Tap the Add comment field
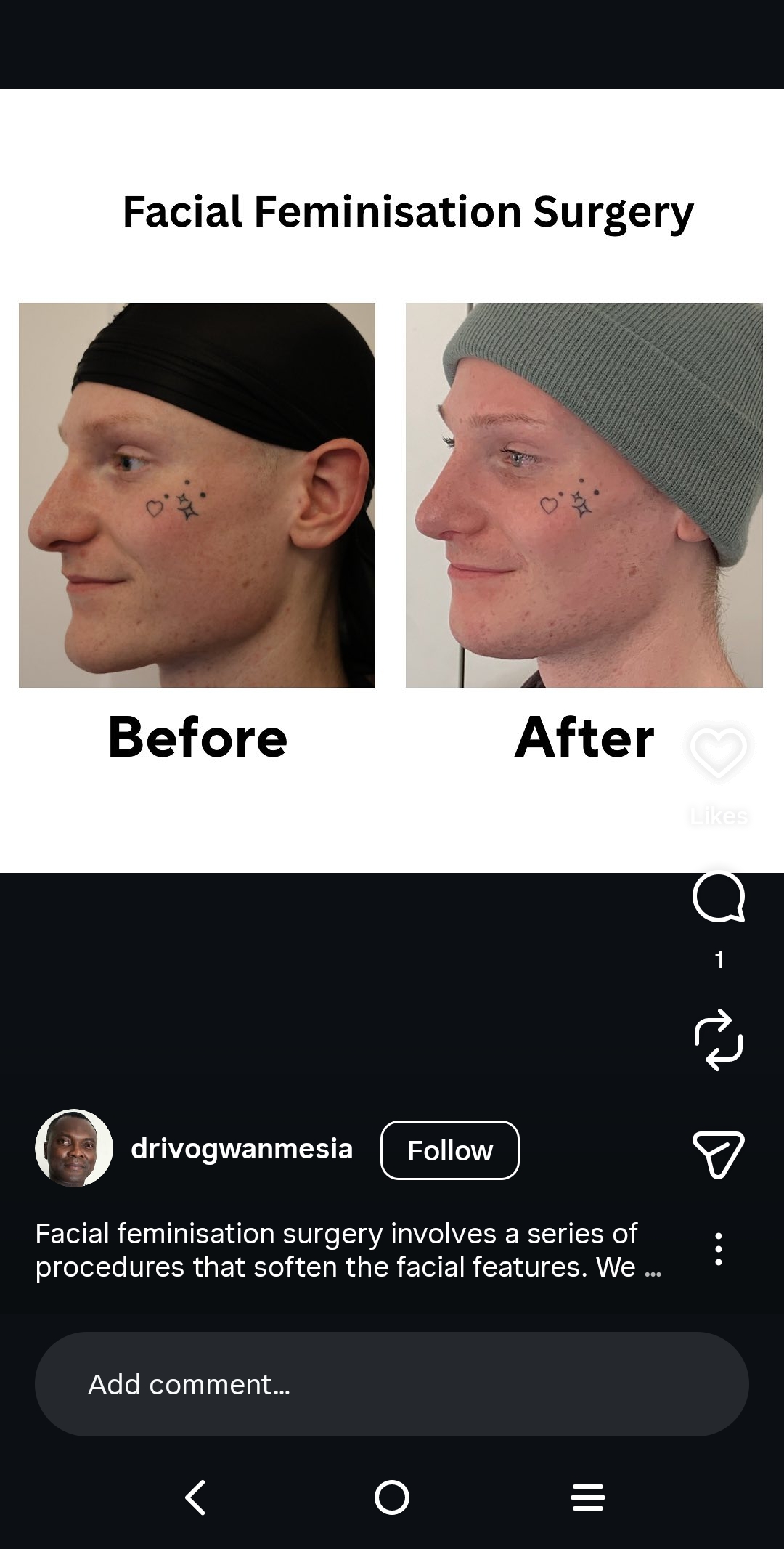This screenshot has height=1549, width=784. click(x=392, y=1384)
